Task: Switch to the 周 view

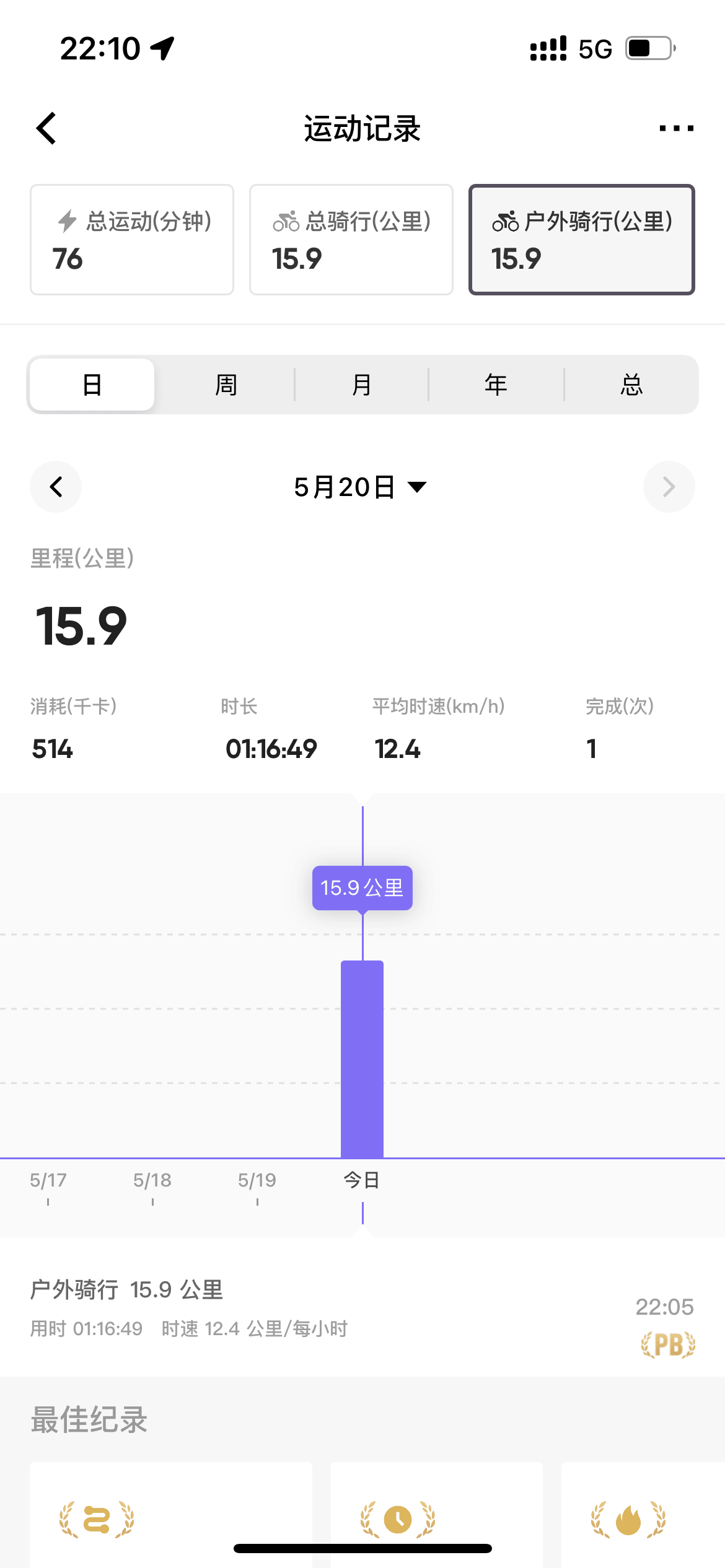Action: pos(226,385)
